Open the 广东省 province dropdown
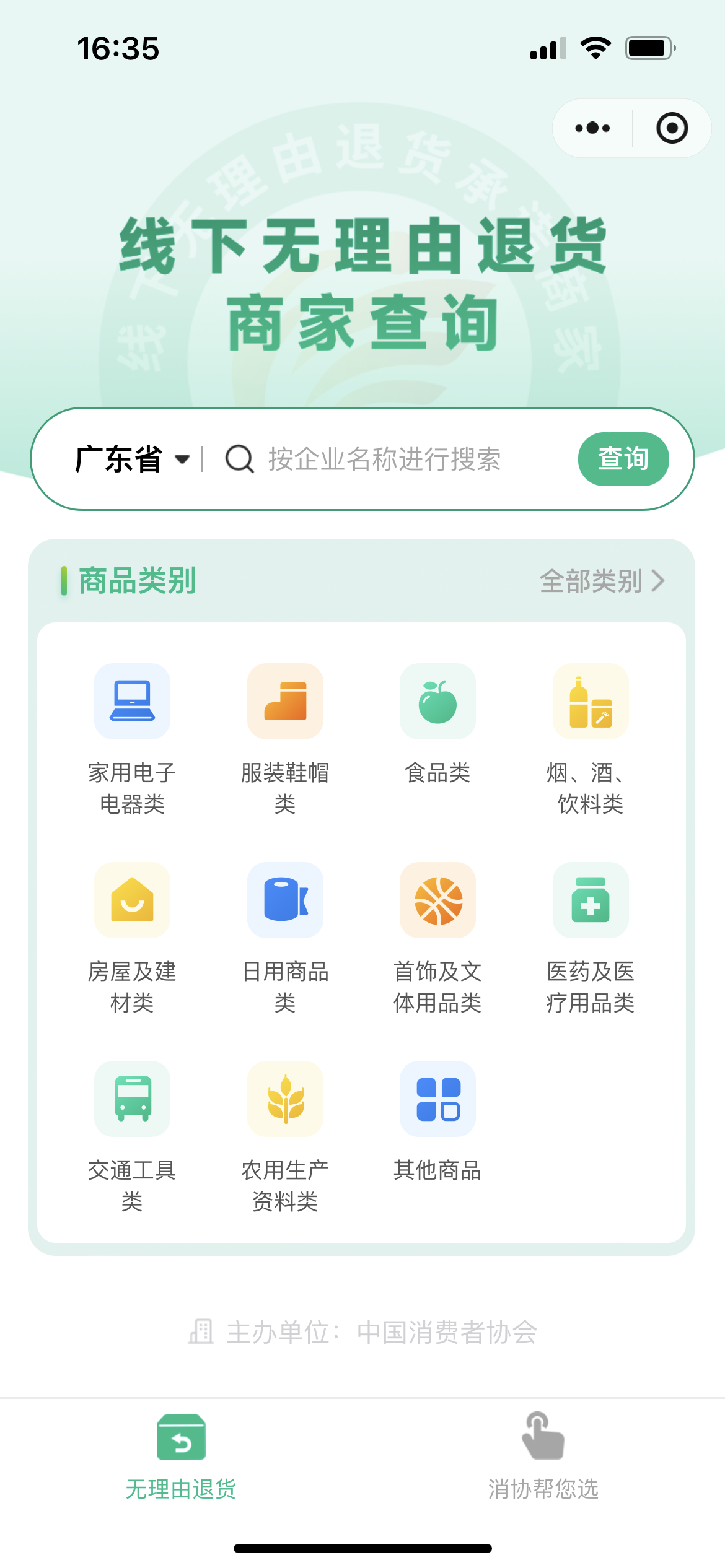 [131, 460]
